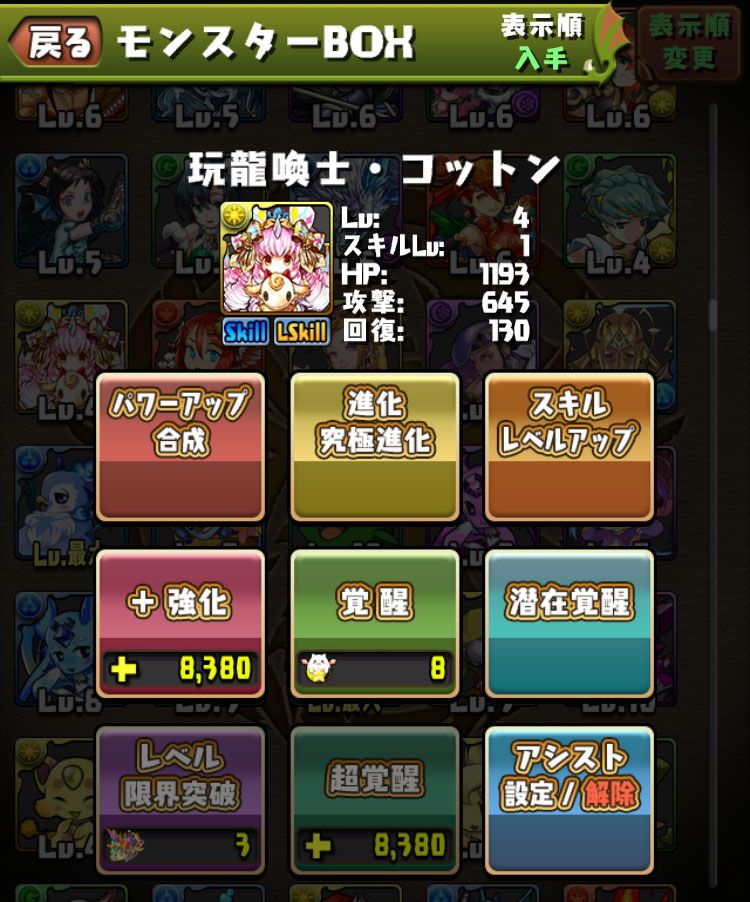This screenshot has width=750, height=902.
Task: Tap the 戻る back button
Action: (56, 43)
